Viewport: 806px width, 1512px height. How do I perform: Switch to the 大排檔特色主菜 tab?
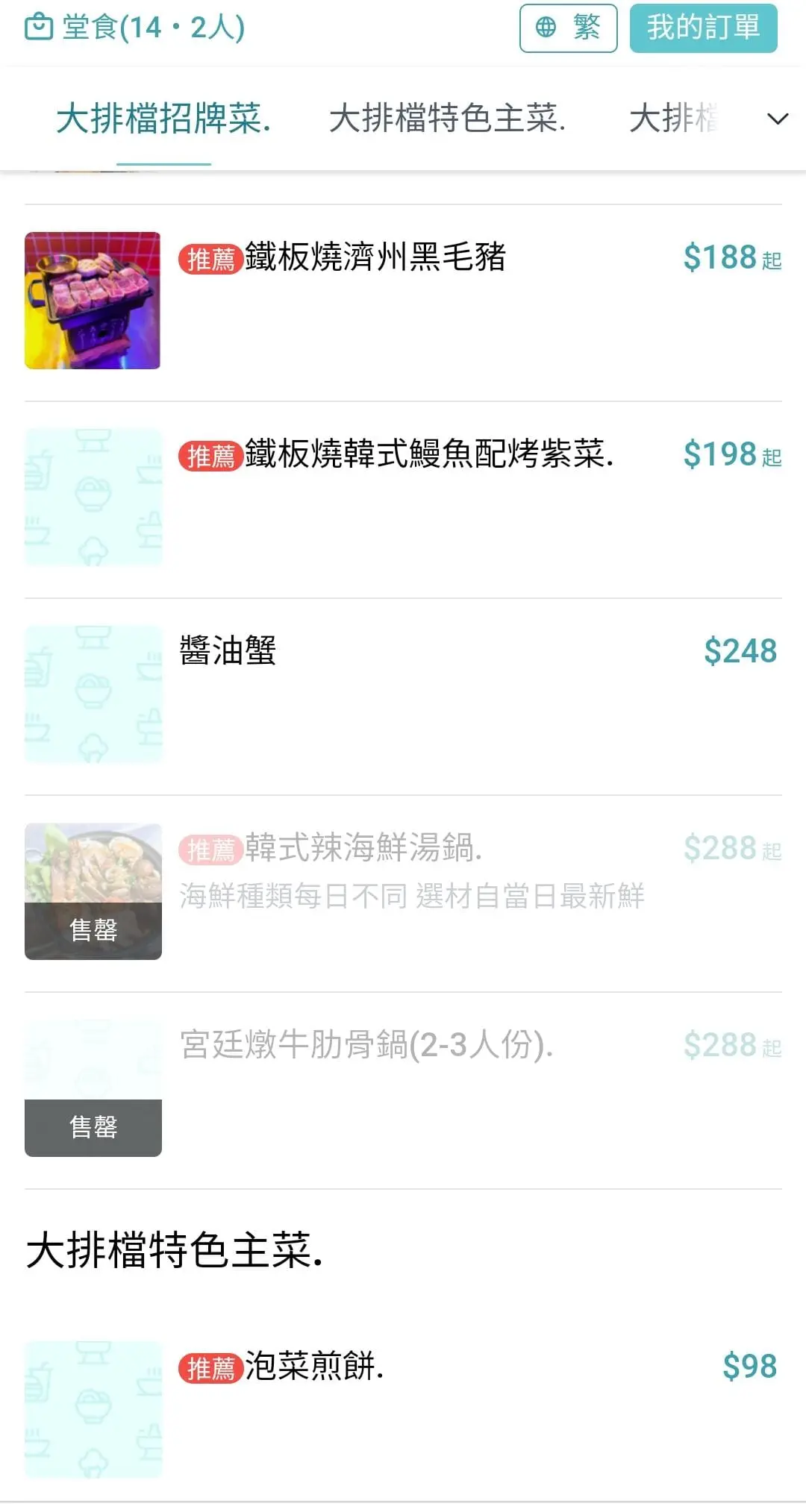(447, 119)
